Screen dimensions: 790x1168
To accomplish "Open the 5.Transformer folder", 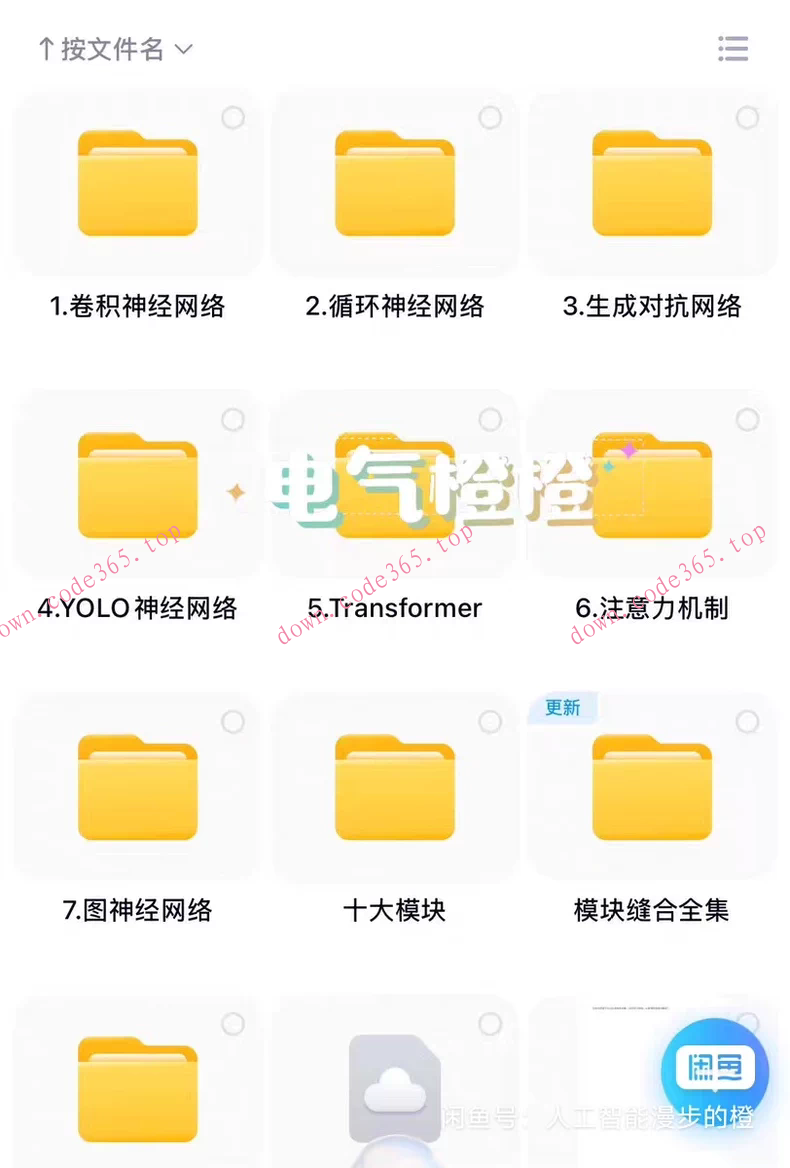I will [x=394, y=487].
